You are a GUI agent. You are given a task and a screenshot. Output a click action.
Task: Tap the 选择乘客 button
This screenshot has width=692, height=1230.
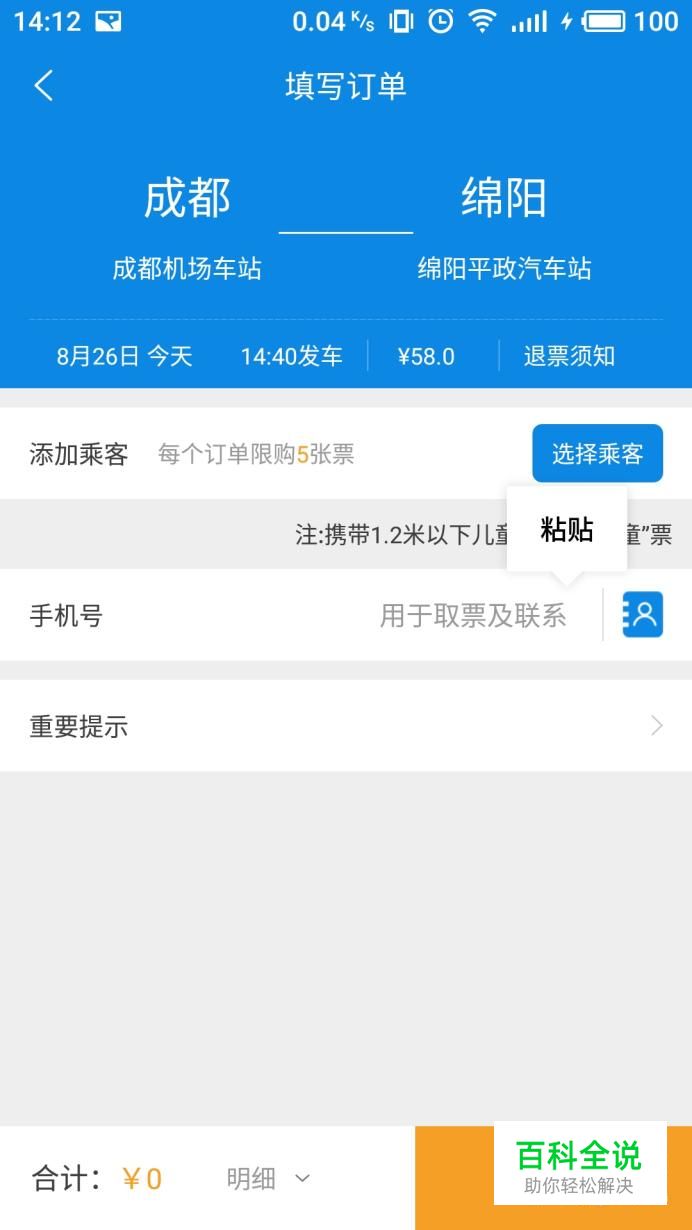click(597, 453)
